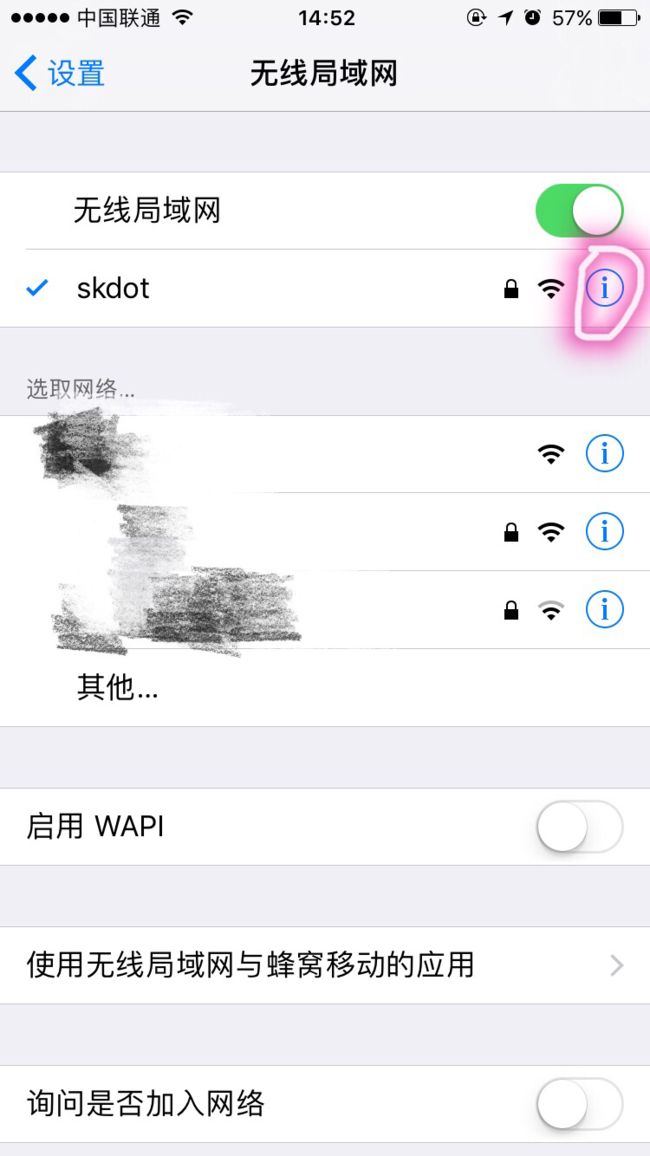Toggle 询问是否加入网络 on
Screen dimensions: 650x1156
[x=579, y=1104]
